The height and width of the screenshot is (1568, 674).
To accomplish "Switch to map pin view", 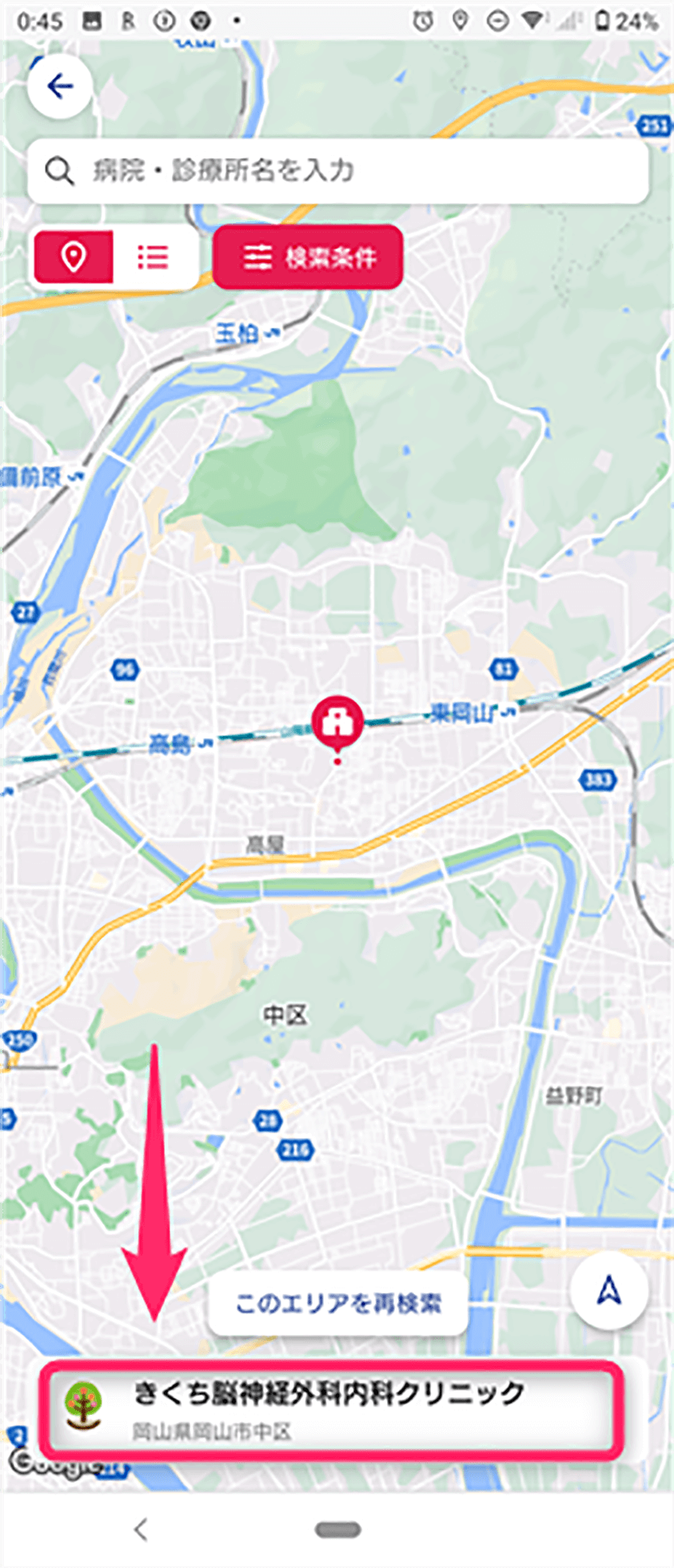I will click(74, 257).
